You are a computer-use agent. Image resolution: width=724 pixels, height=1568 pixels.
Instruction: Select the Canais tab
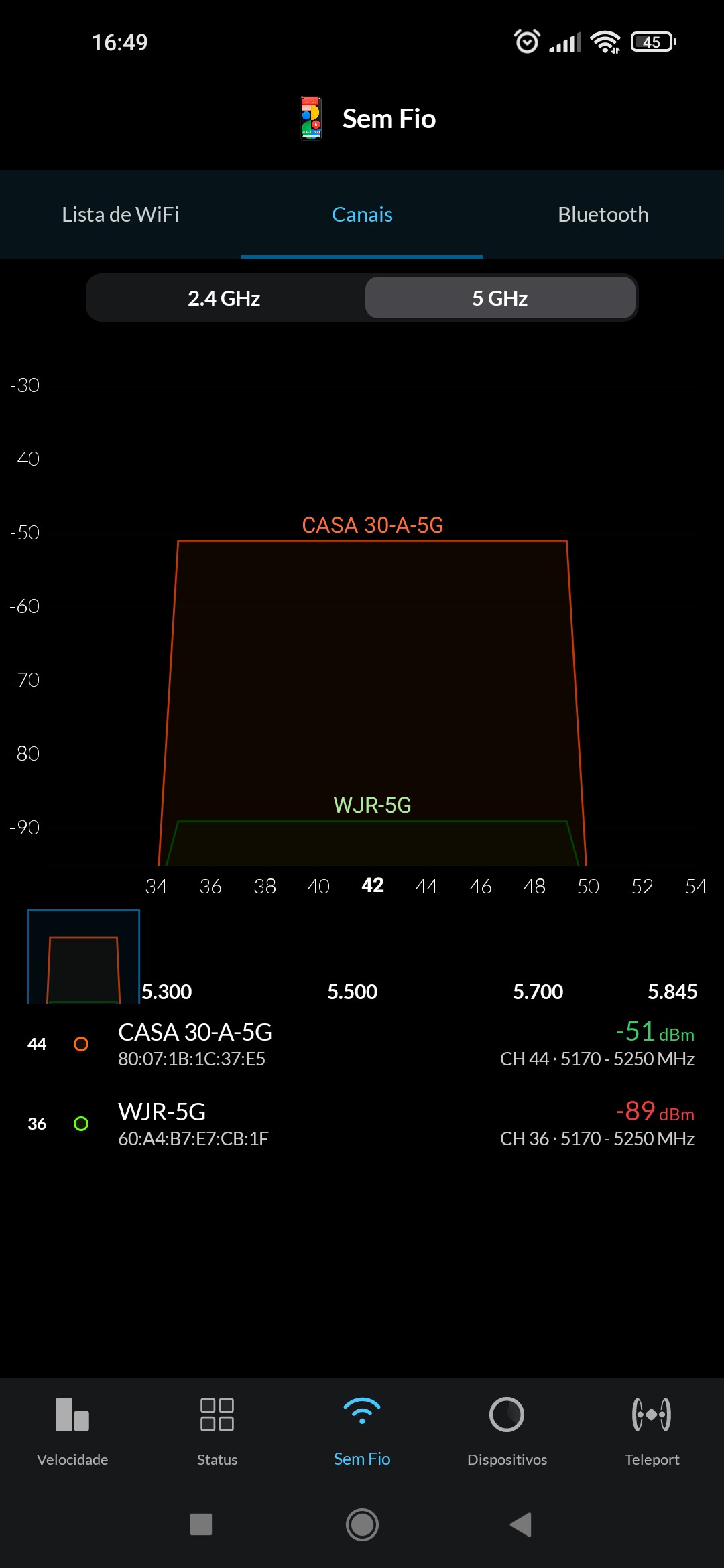[x=362, y=214]
